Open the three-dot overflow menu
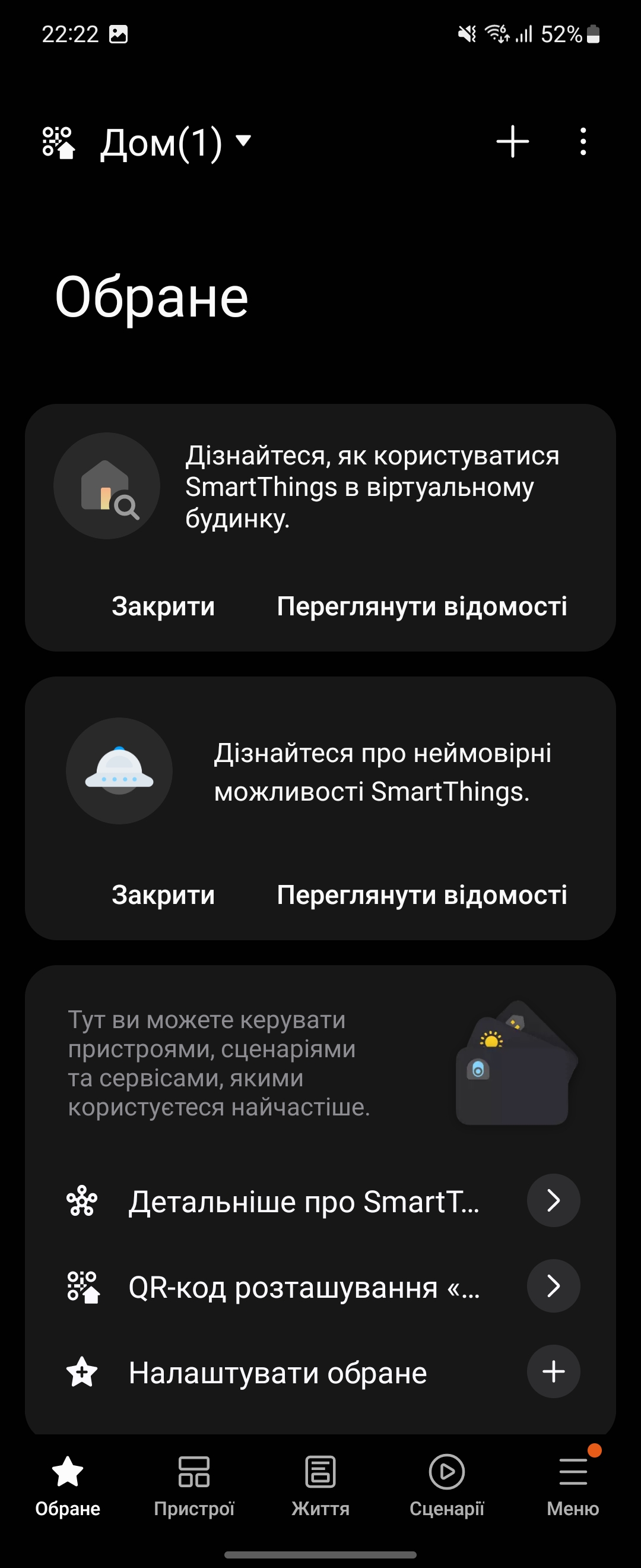The image size is (641, 1568). (583, 142)
